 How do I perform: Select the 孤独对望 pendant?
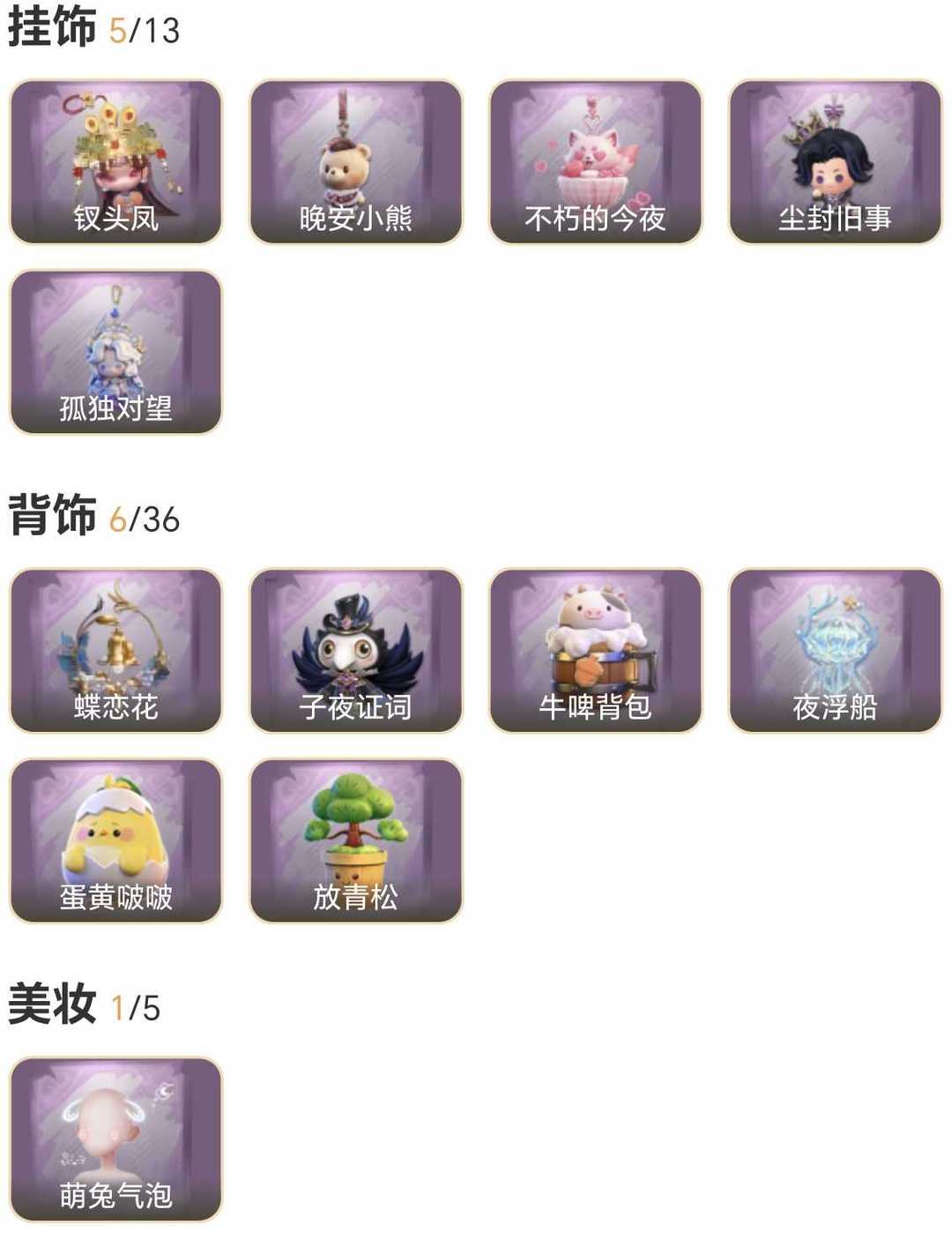point(115,351)
